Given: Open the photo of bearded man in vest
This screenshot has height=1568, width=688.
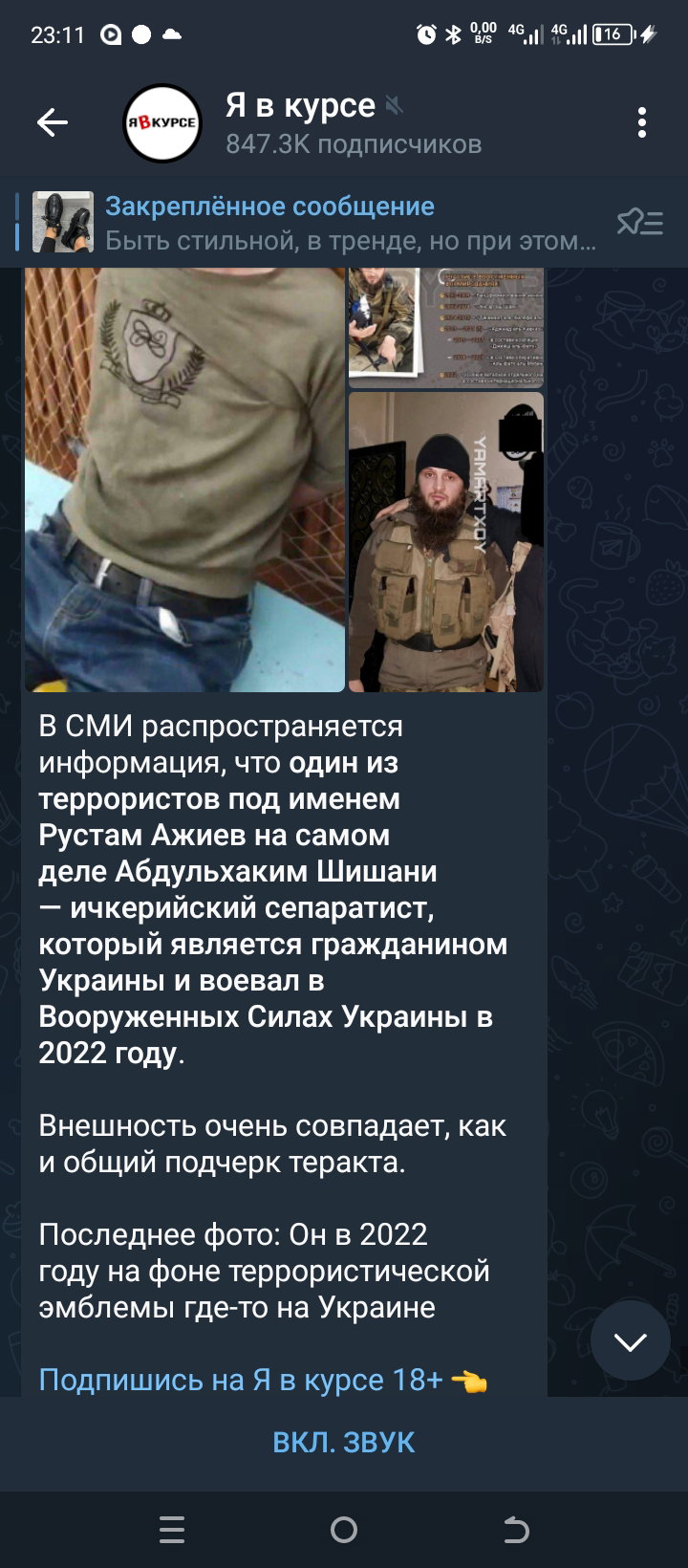Looking at the screenshot, I should coord(446,542).
